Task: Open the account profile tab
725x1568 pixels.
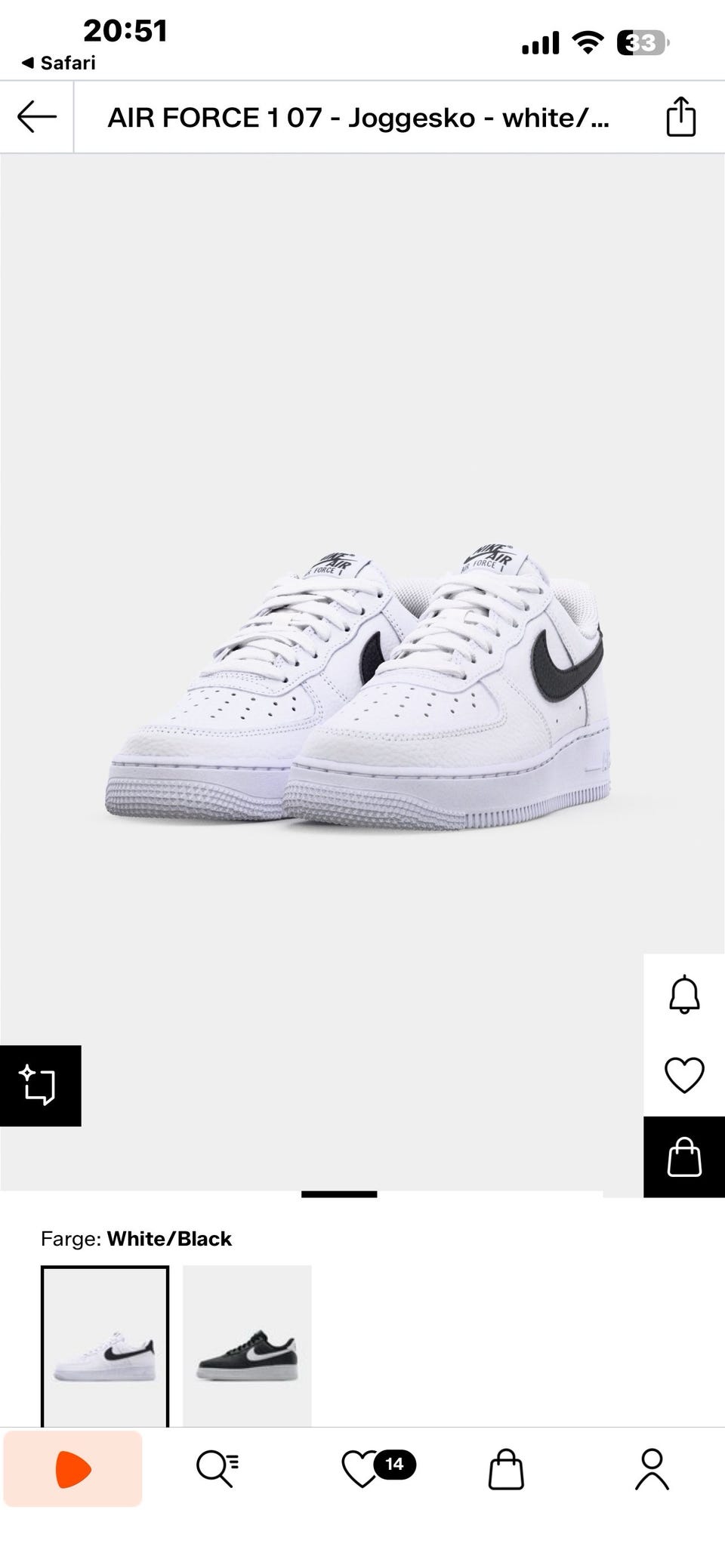Action: click(x=652, y=1469)
